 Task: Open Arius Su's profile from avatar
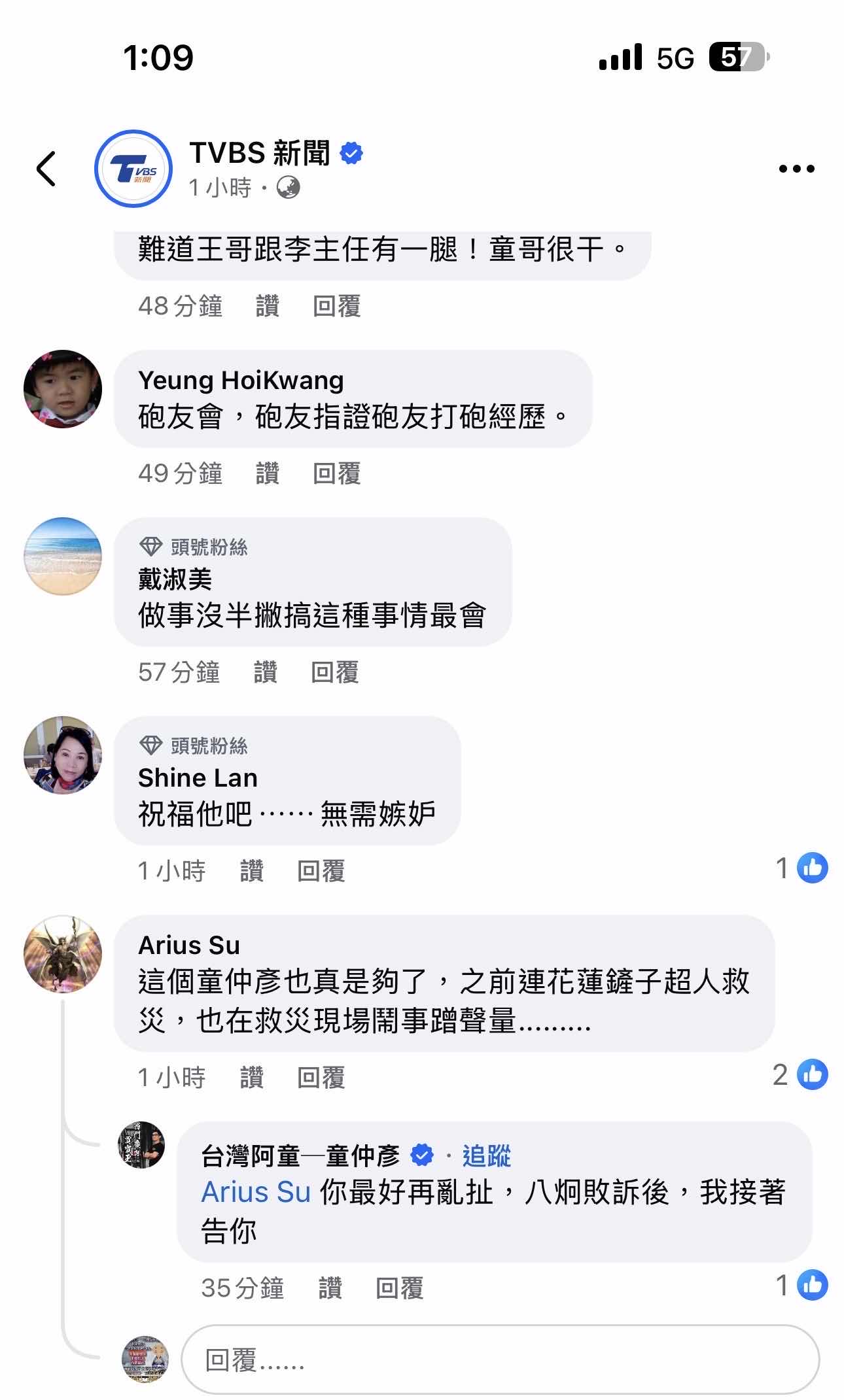tap(63, 954)
